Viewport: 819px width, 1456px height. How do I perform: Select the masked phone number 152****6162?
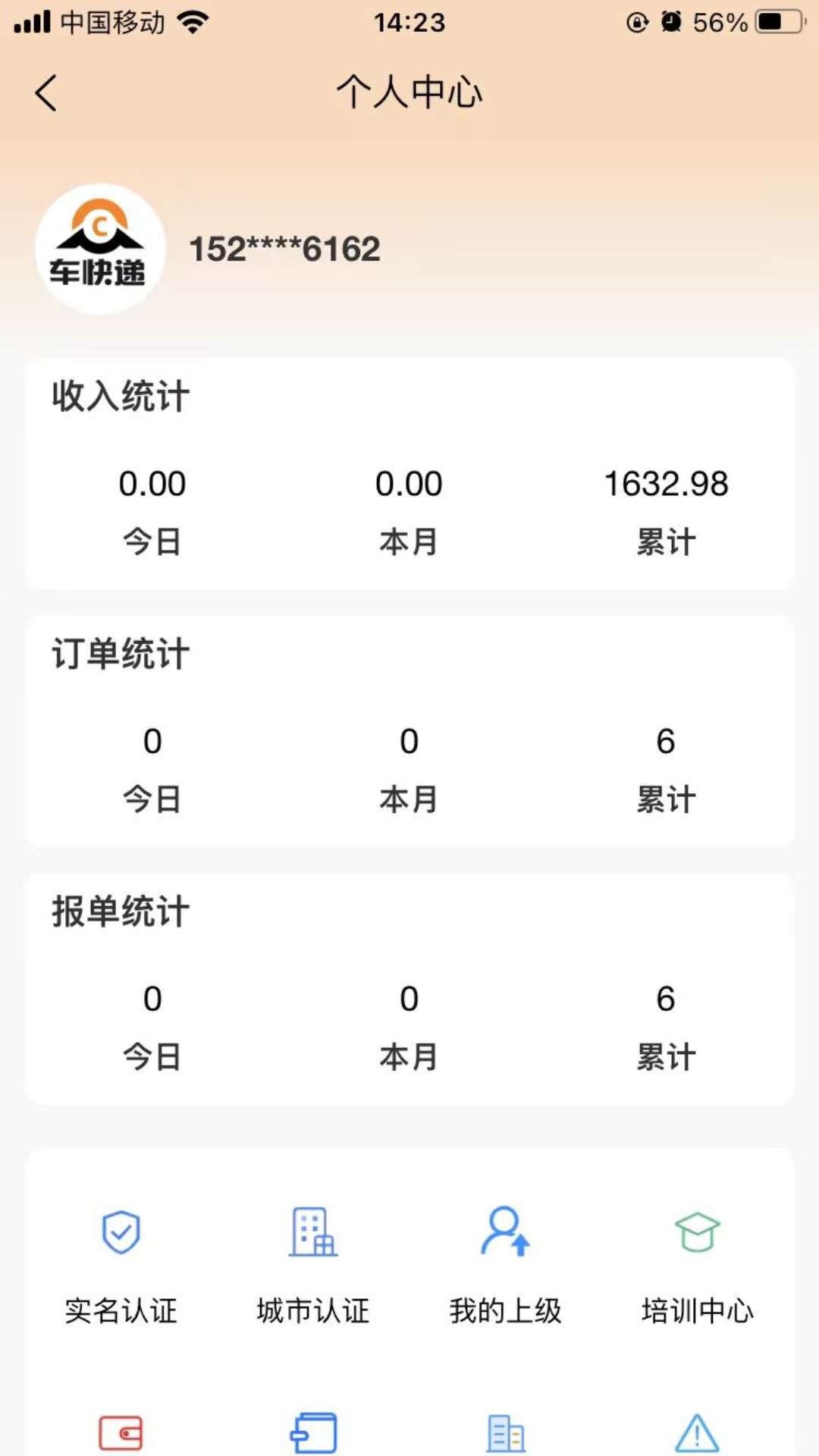[x=284, y=249]
